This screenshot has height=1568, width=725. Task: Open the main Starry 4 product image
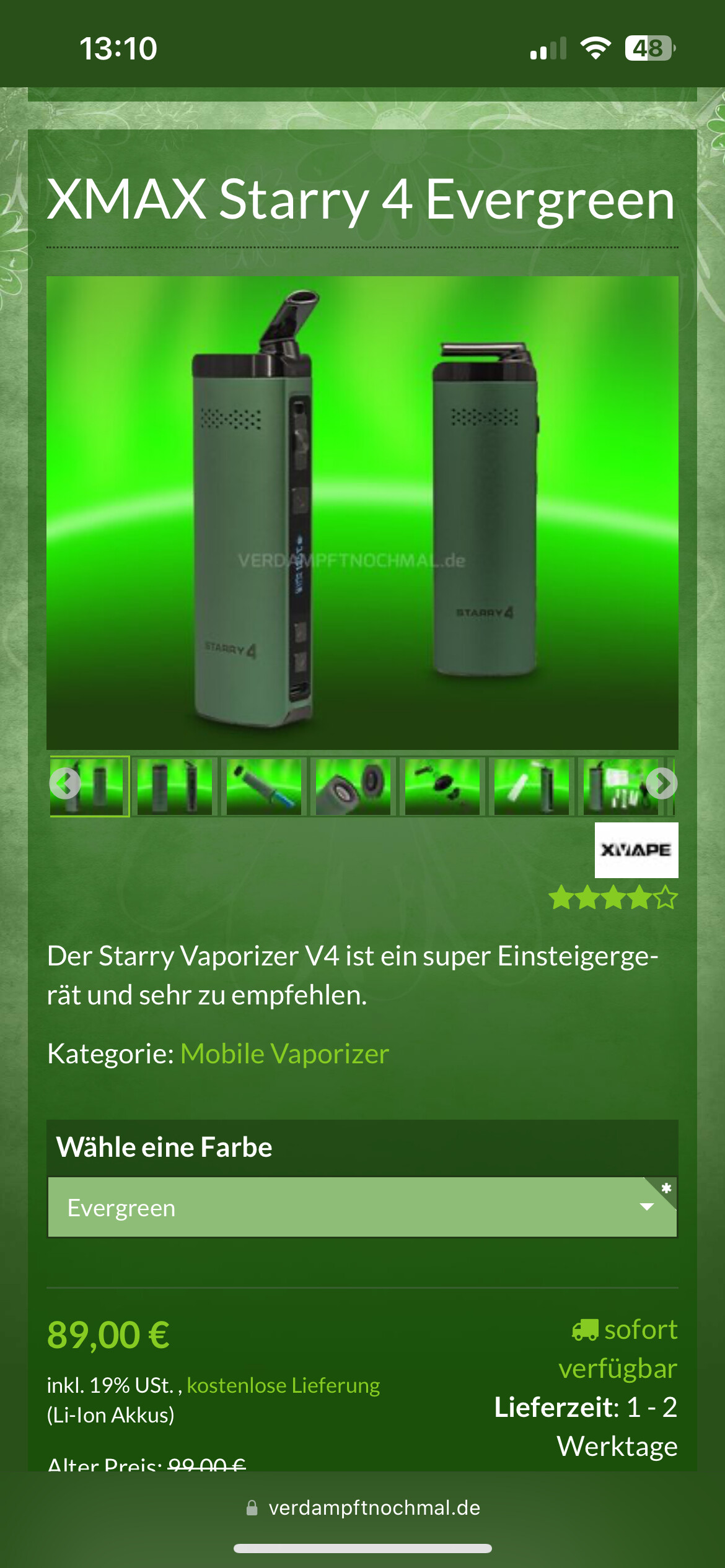click(x=362, y=512)
